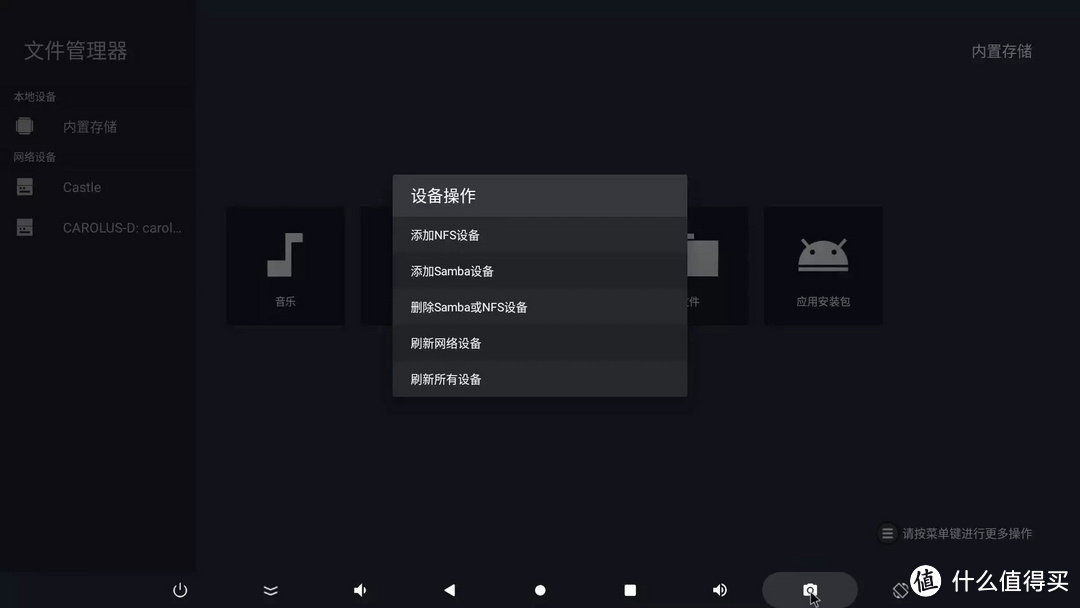Open recent apps via square button

630,590
